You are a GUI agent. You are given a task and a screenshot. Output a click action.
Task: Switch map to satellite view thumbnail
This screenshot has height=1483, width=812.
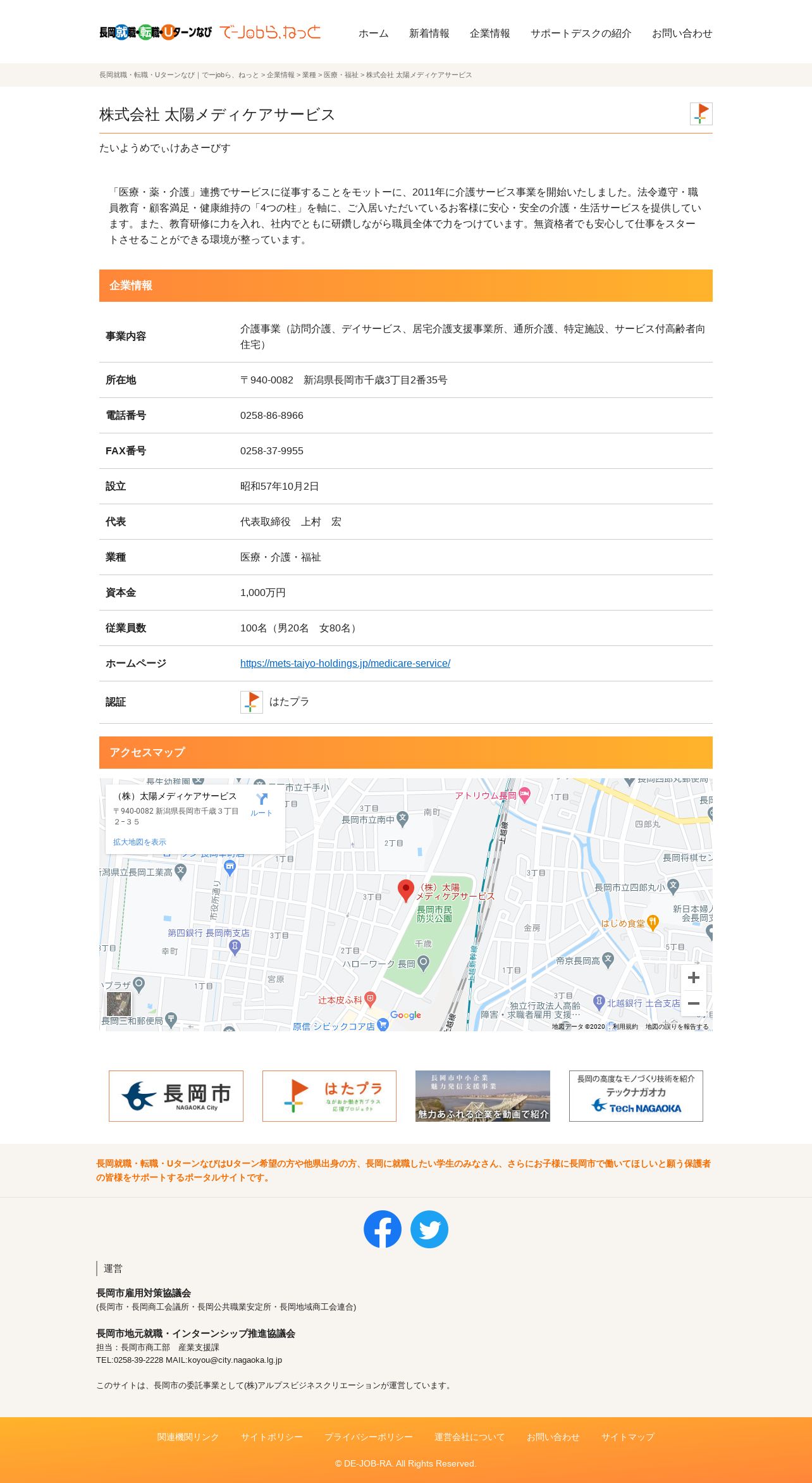tap(119, 1004)
